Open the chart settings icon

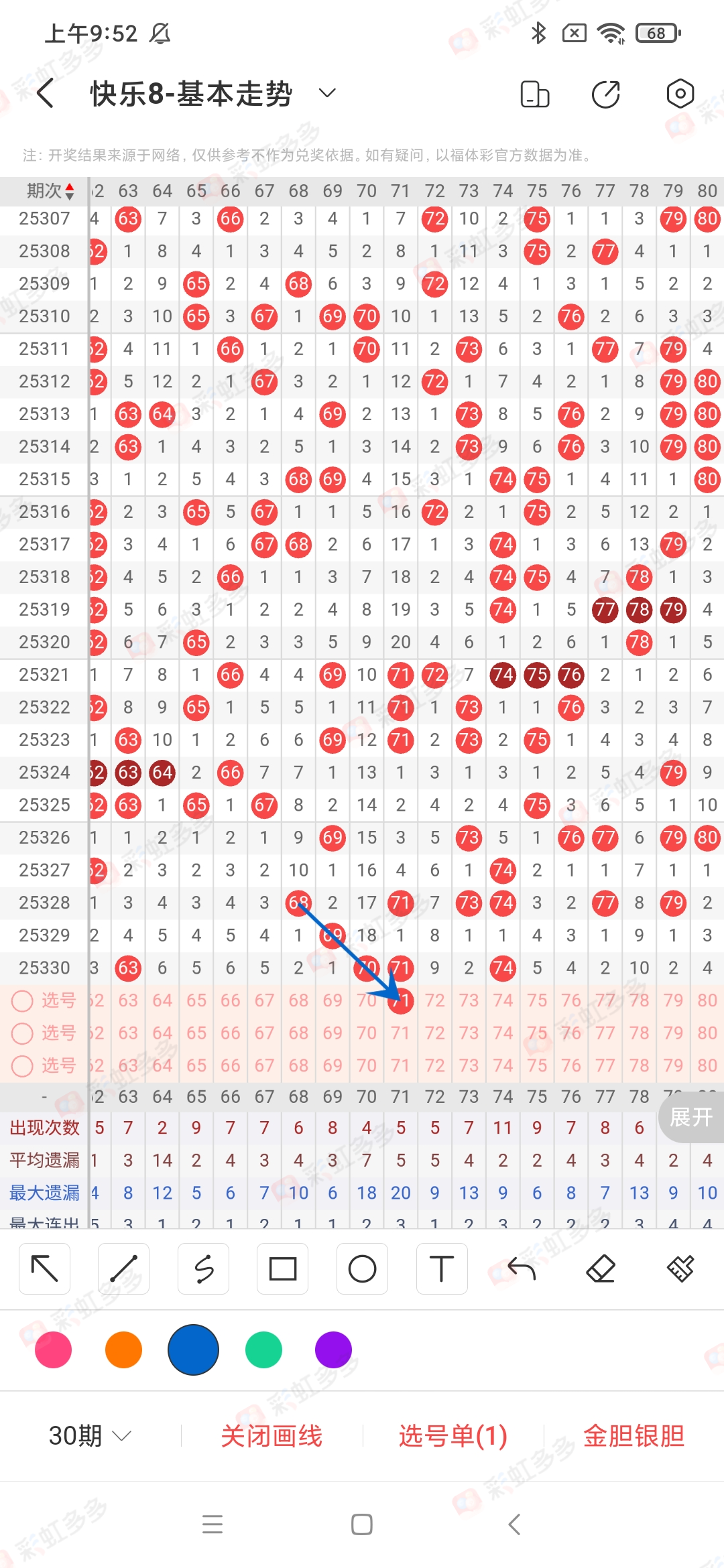(680, 94)
